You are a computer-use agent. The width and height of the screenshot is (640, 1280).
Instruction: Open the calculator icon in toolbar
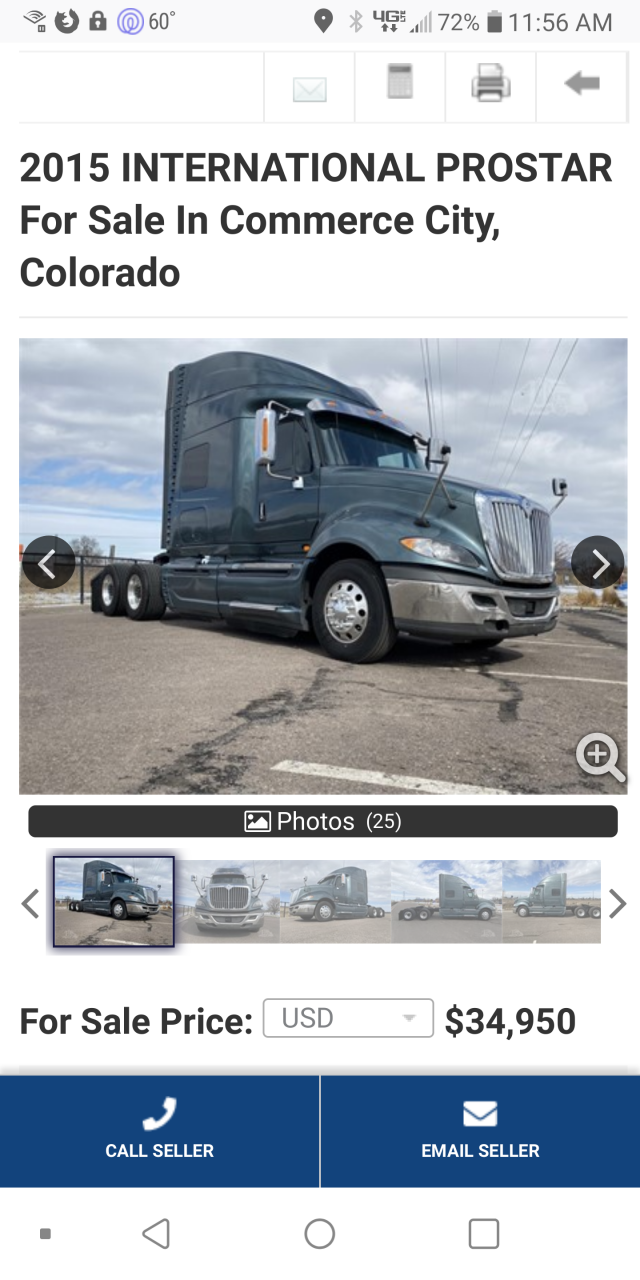[400, 84]
